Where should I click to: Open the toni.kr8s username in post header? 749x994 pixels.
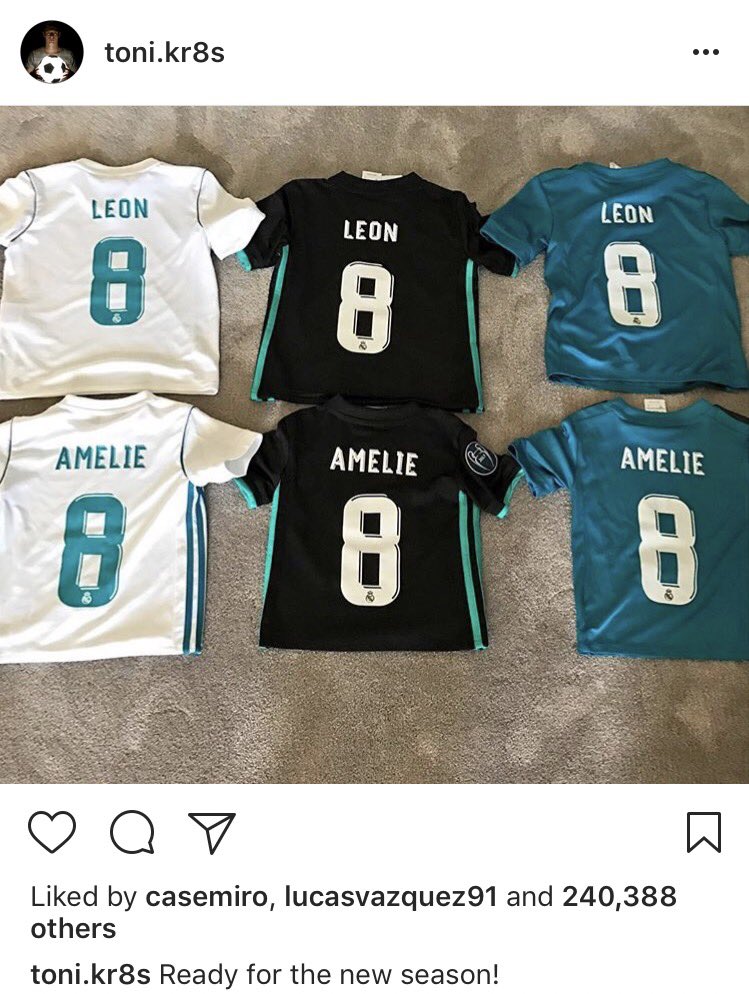(165, 52)
